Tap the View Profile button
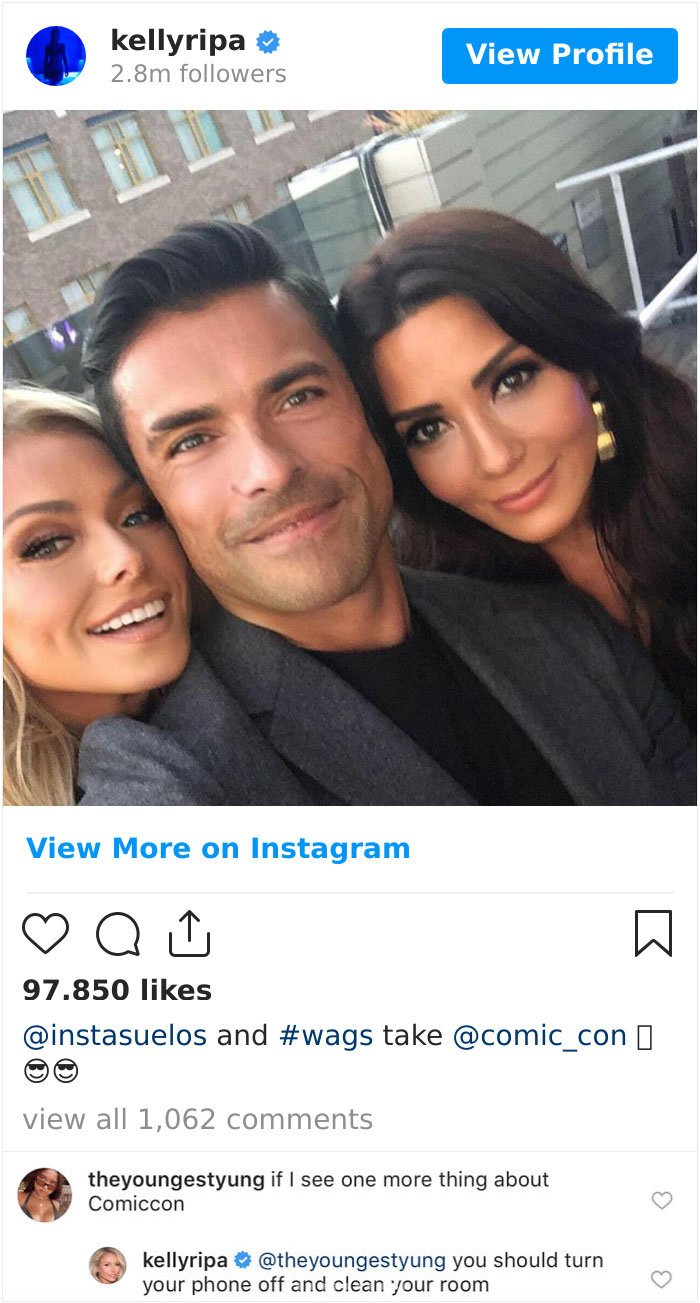The width and height of the screenshot is (700, 1303). [x=559, y=55]
